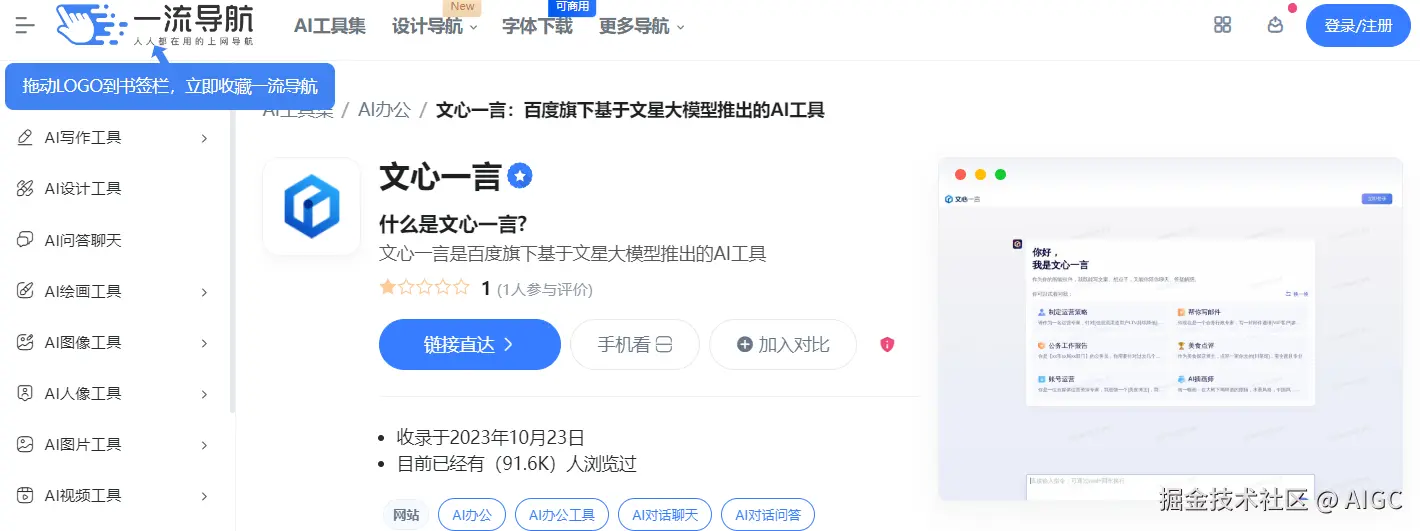This screenshot has height=531, width=1420.
Task: Open the 字体下载 nav item
Action: click(538, 27)
